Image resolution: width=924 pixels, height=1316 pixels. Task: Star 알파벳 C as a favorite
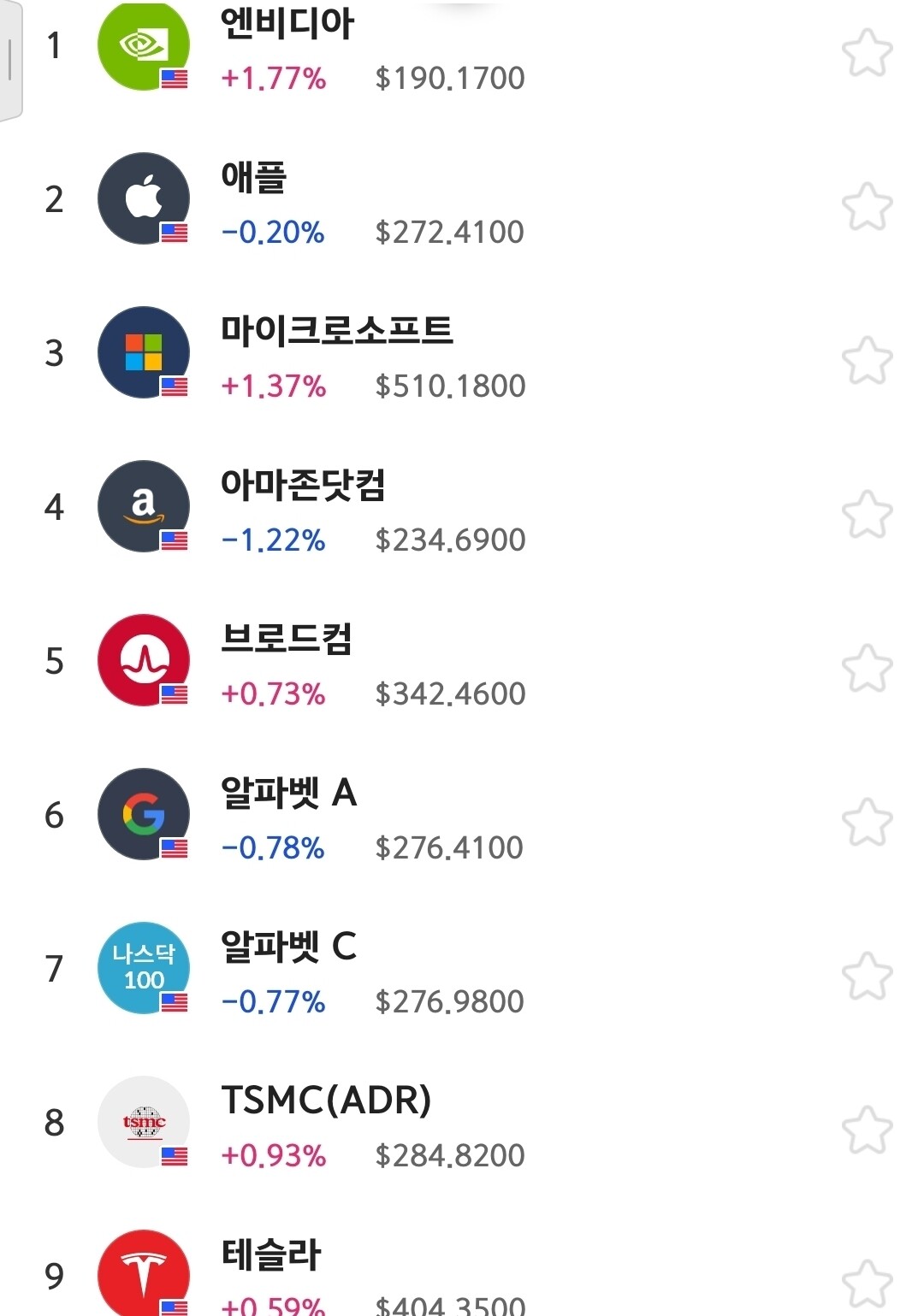(x=867, y=977)
